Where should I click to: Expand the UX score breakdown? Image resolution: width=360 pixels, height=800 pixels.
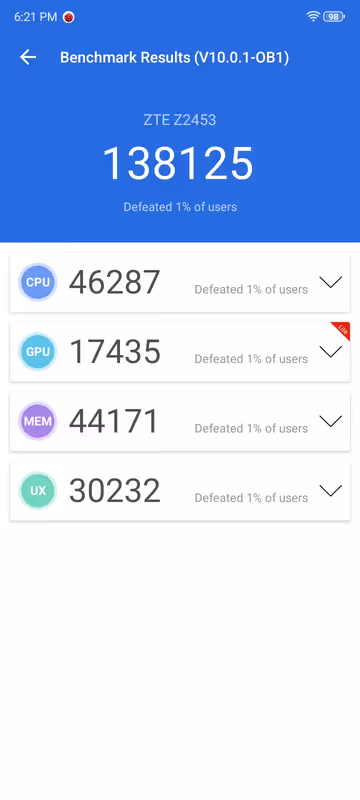pos(330,490)
